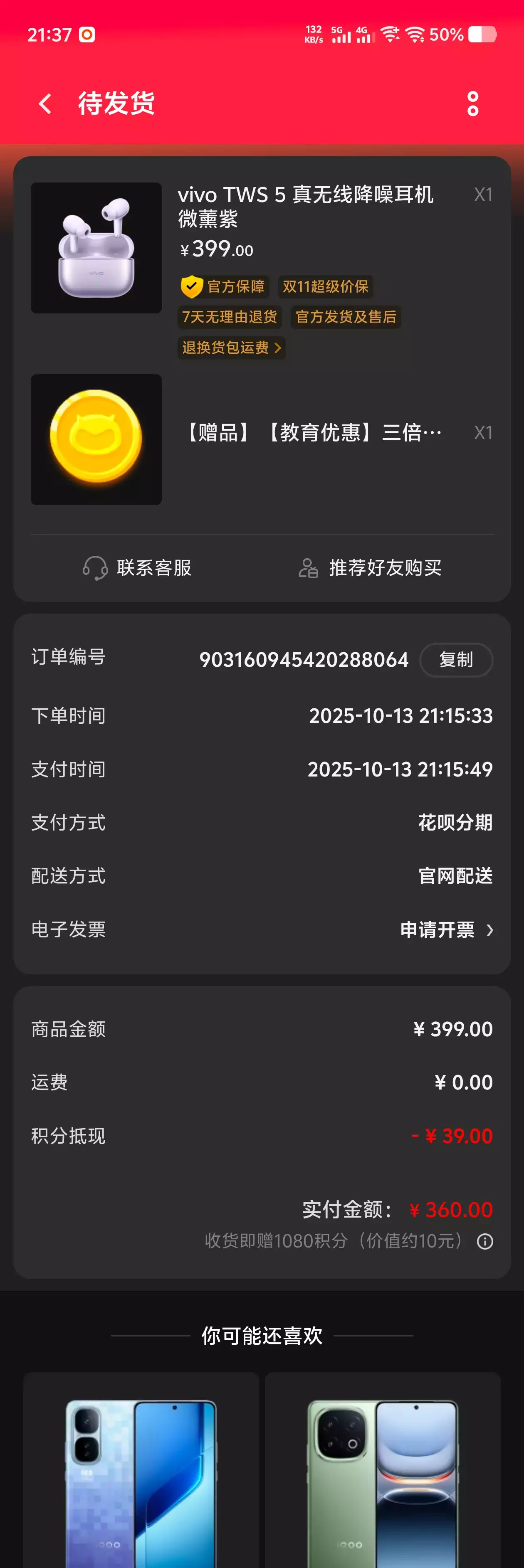View the 退换货包运费 policy details
Viewport: 524px width, 1568px height.
(232, 348)
